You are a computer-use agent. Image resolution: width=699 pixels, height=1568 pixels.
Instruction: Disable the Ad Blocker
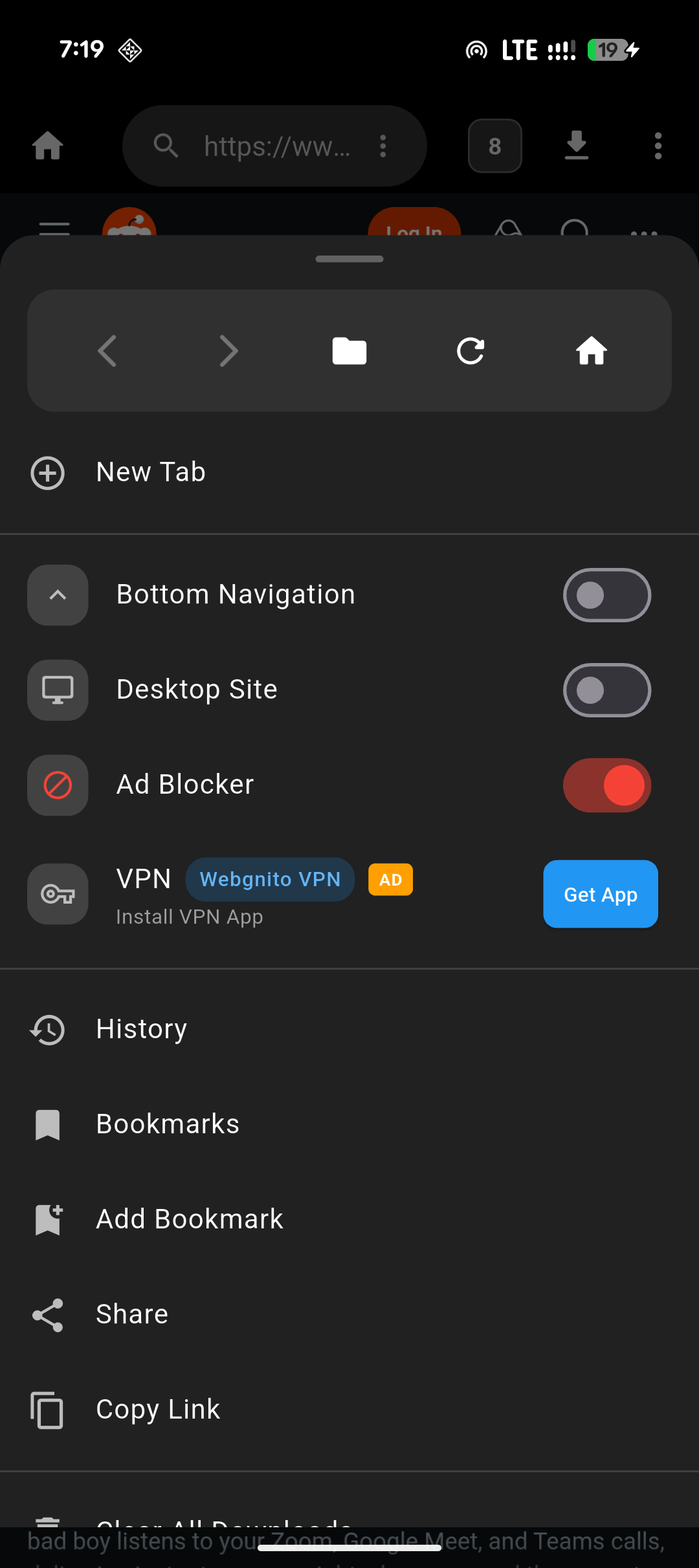606,785
